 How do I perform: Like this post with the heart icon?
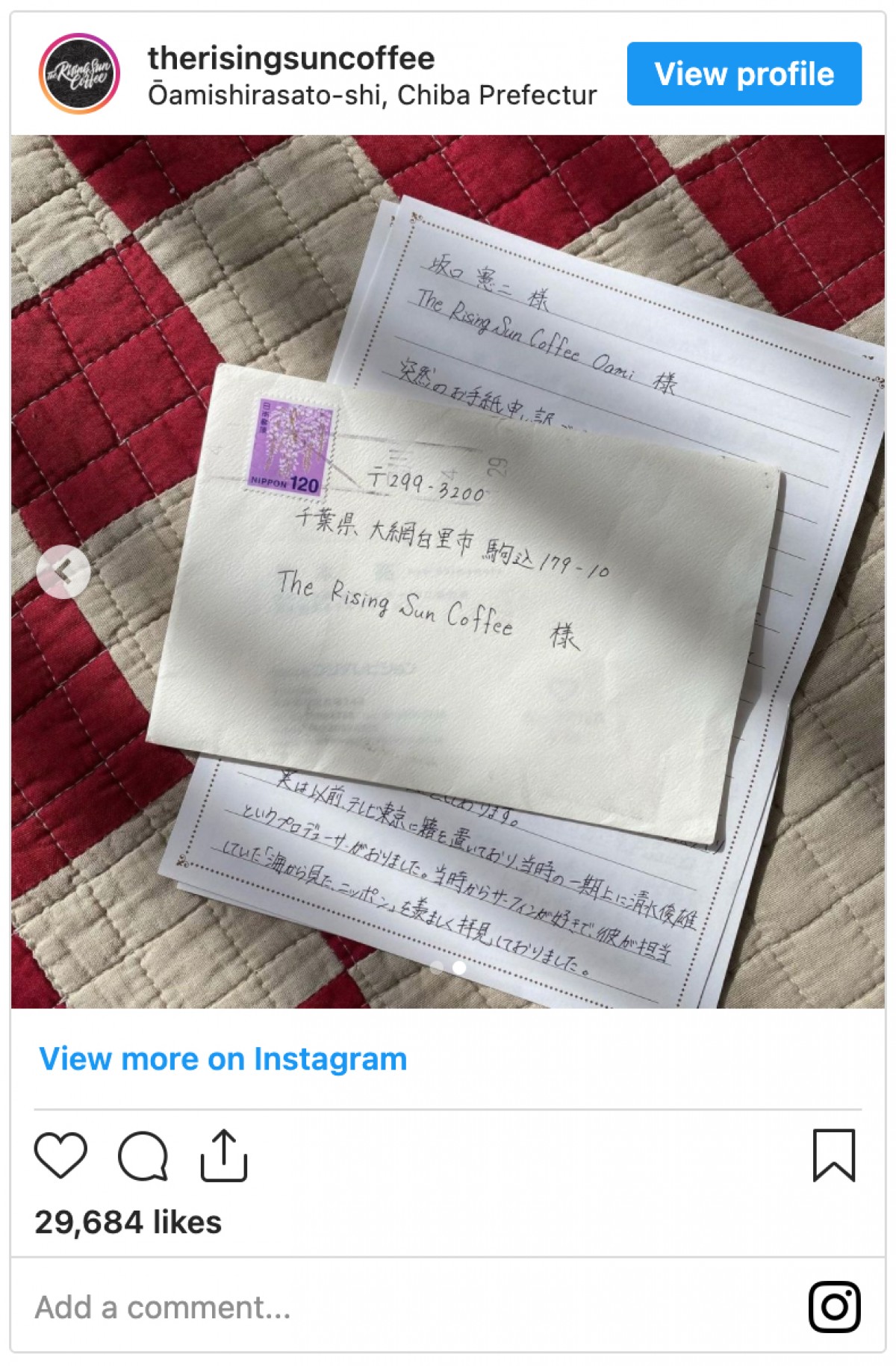tap(61, 1155)
